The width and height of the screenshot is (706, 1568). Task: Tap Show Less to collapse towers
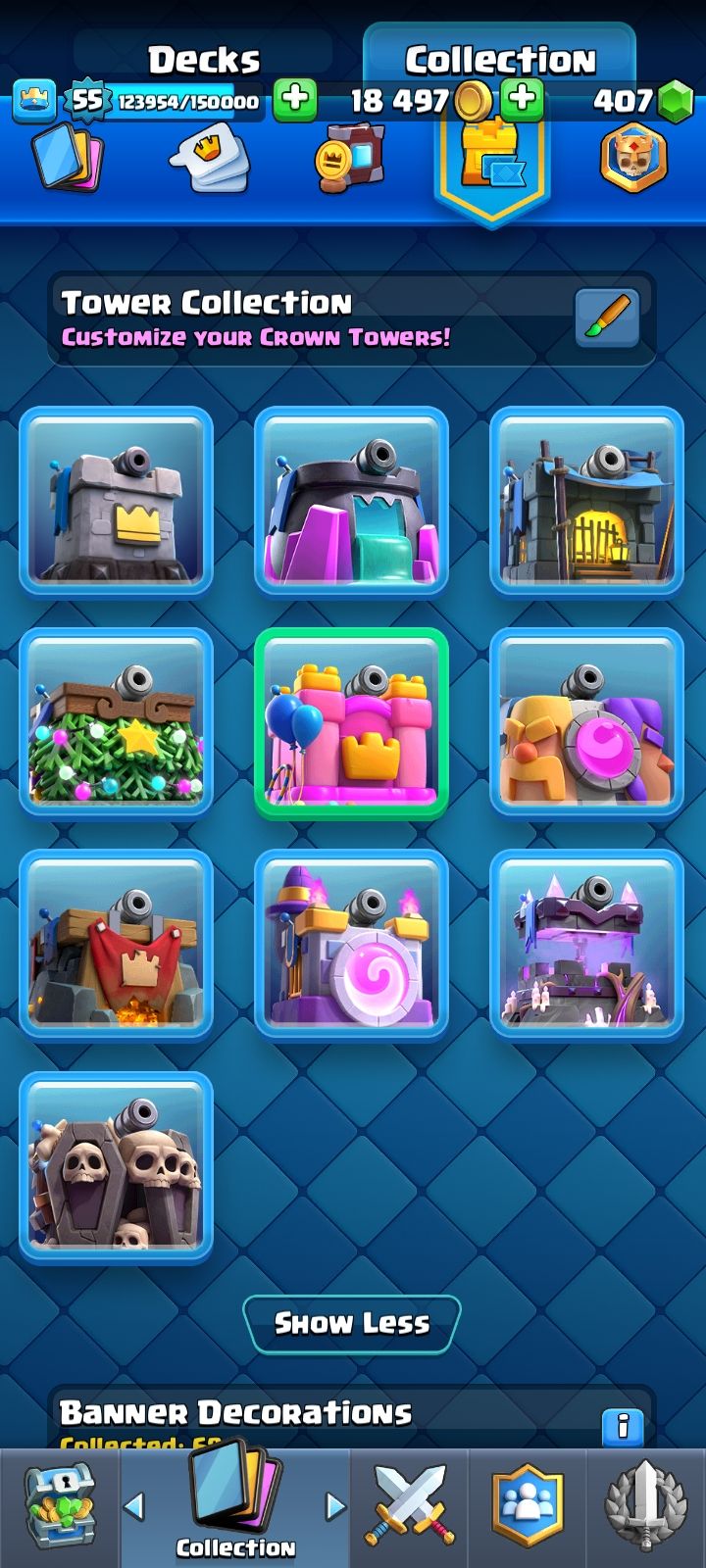pos(351,1324)
